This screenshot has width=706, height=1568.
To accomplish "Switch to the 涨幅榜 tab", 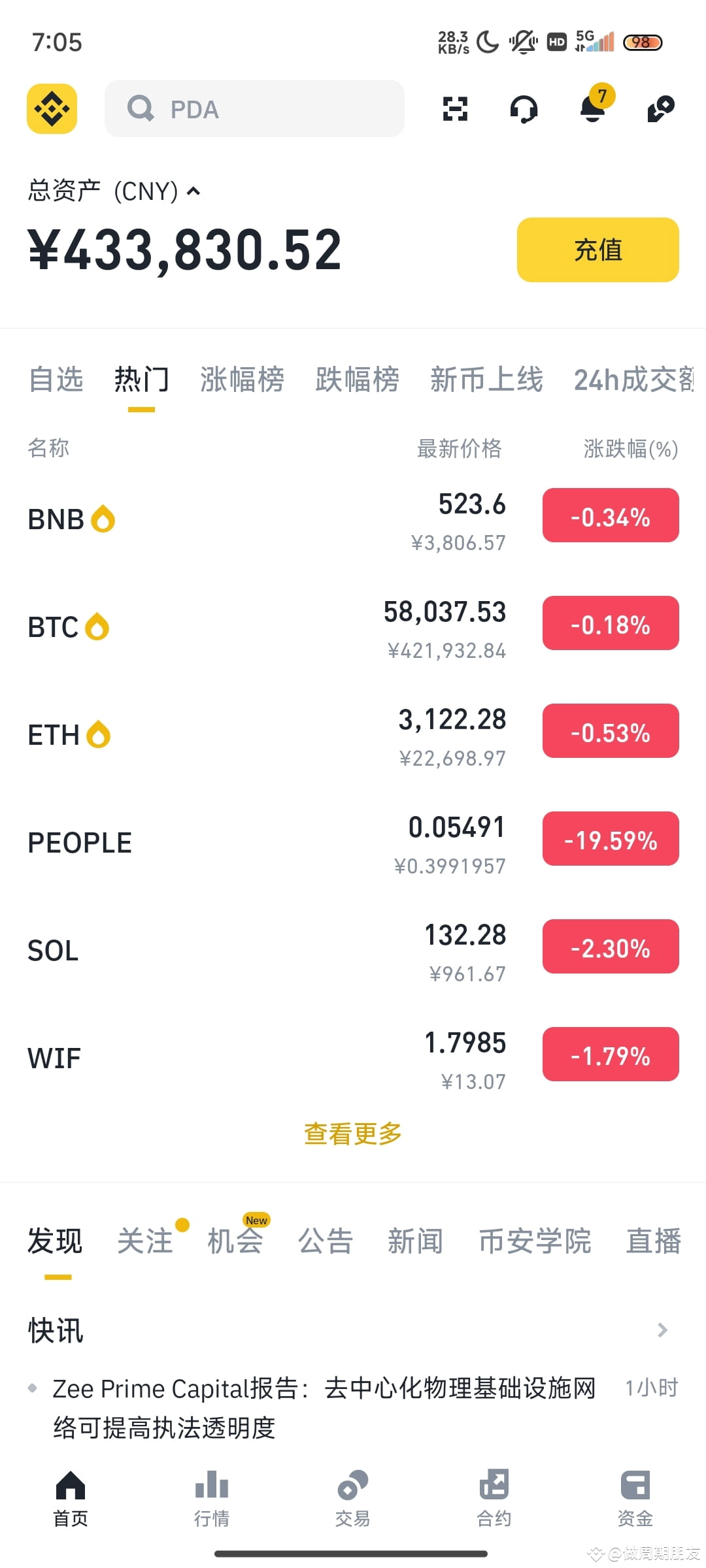I will point(242,380).
